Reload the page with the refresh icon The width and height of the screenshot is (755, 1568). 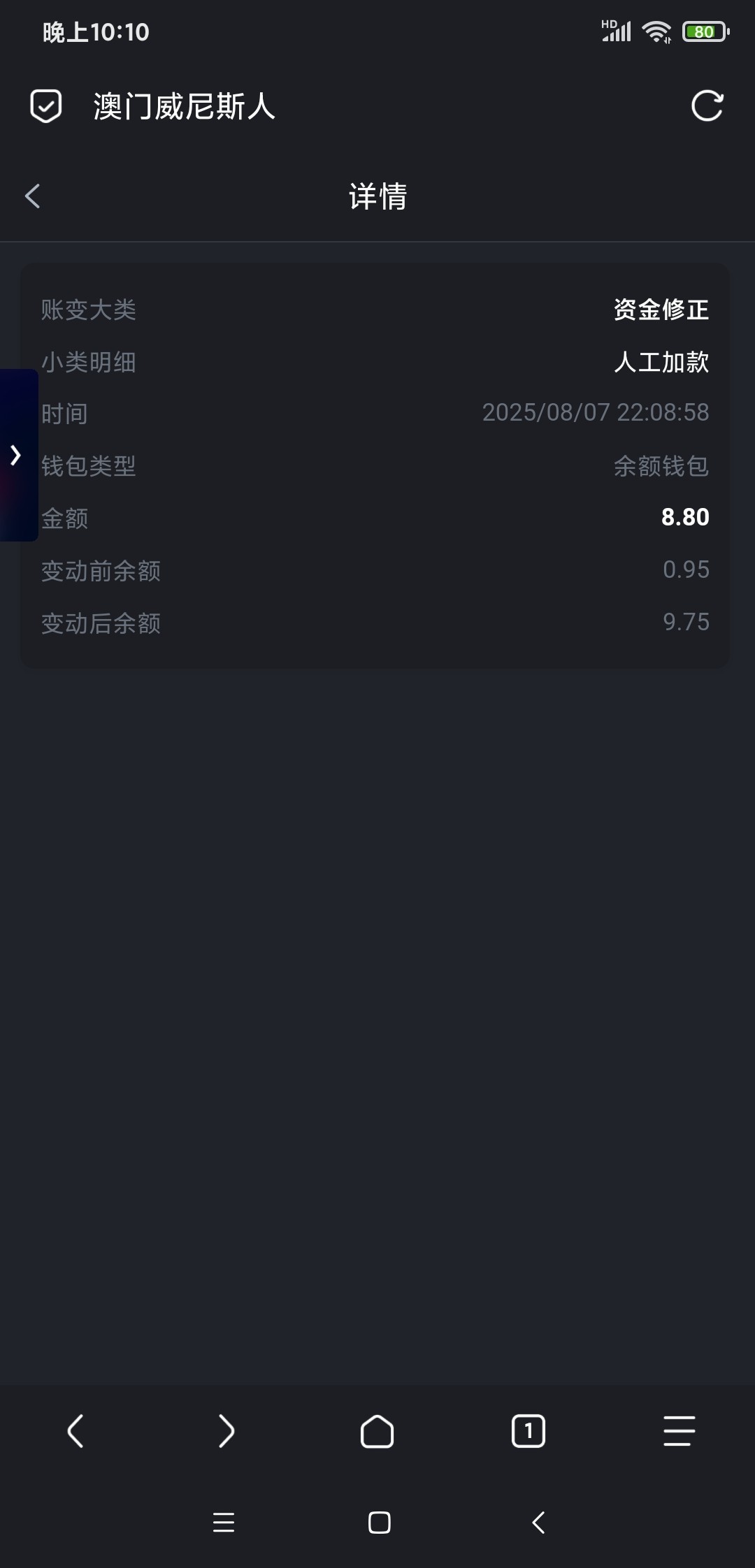pyautogui.click(x=707, y=106)
